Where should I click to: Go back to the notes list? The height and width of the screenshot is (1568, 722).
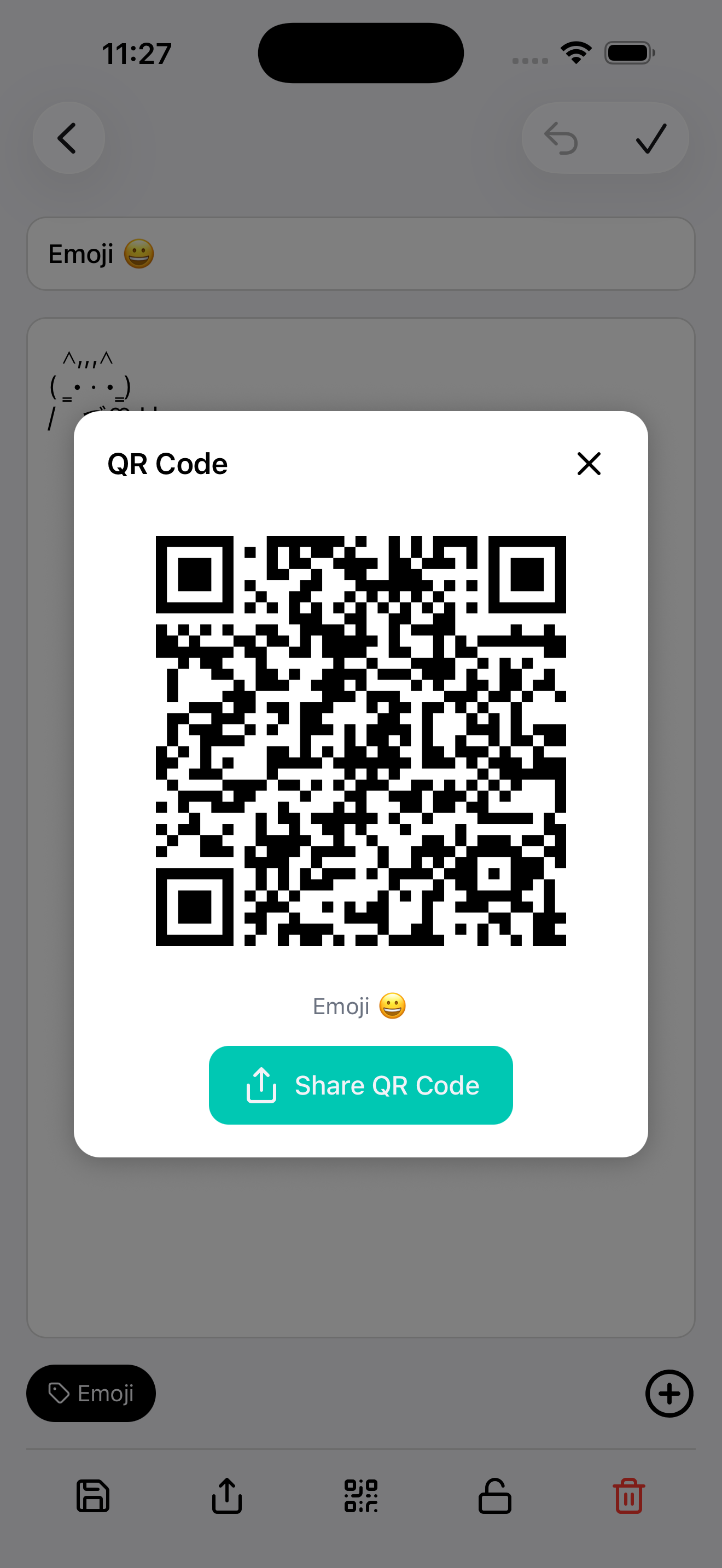pos(68,138)
